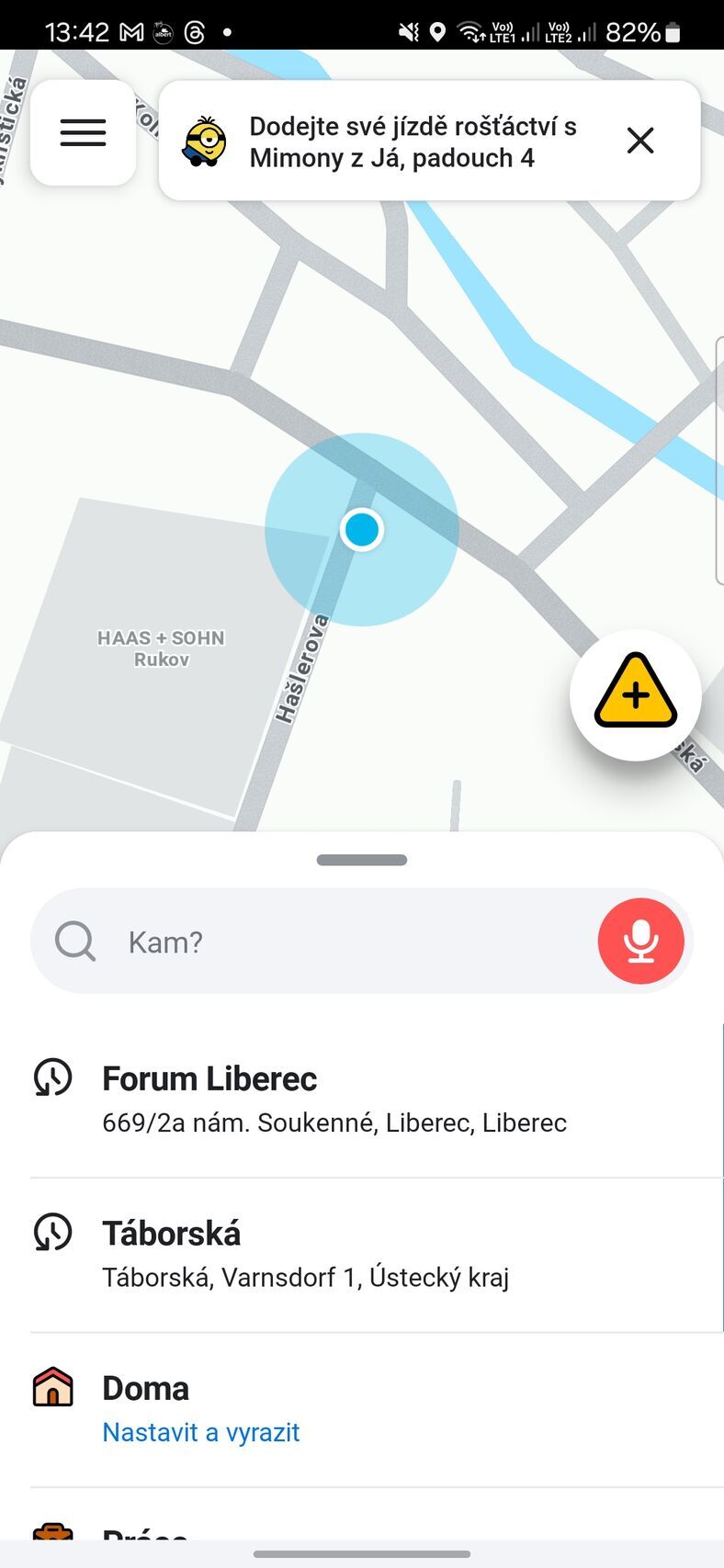Dismiss the Mimony promo banner
Image resolution: width=724 pixels, height=1568 pixels.
(639, 141)
